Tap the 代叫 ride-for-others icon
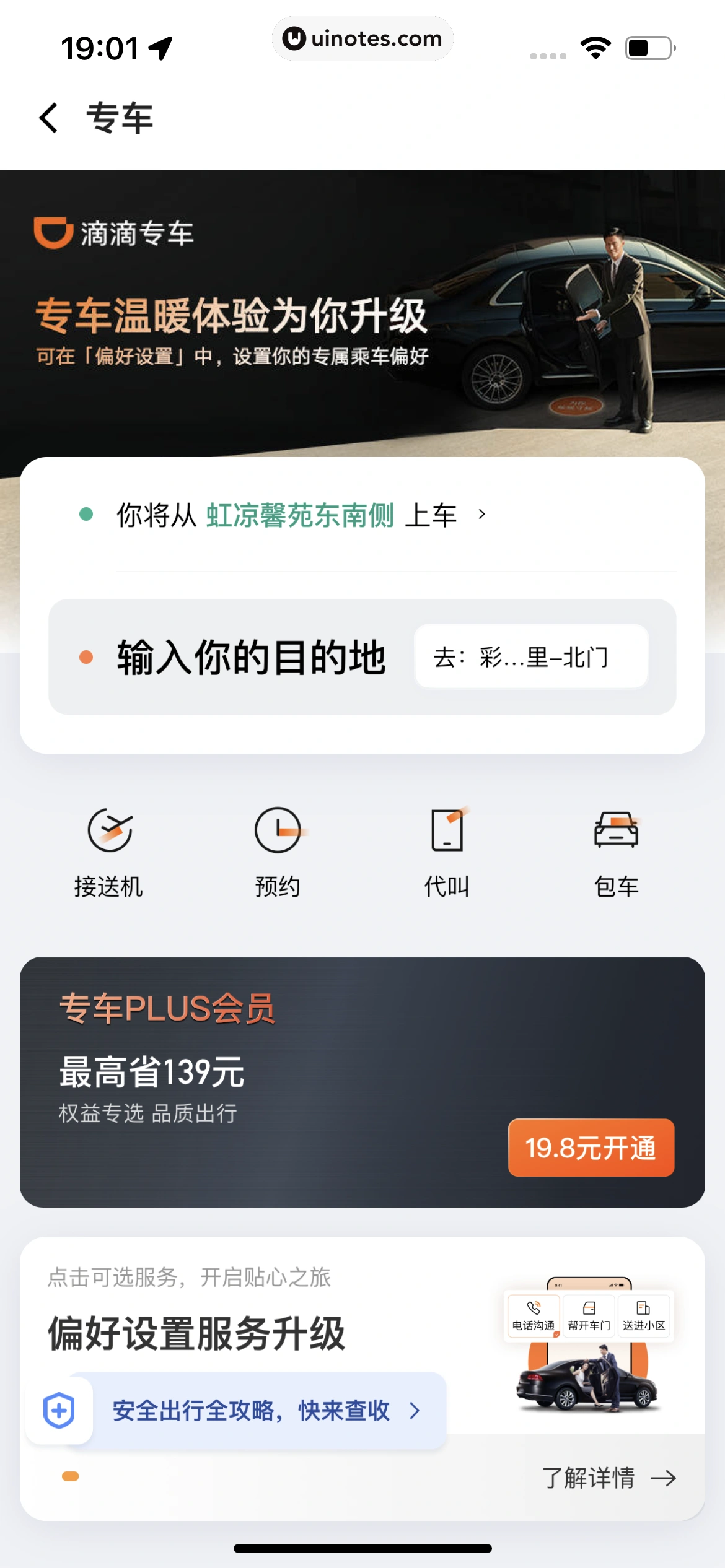The width and height of the screenshot is (725, 1568). 448,840
